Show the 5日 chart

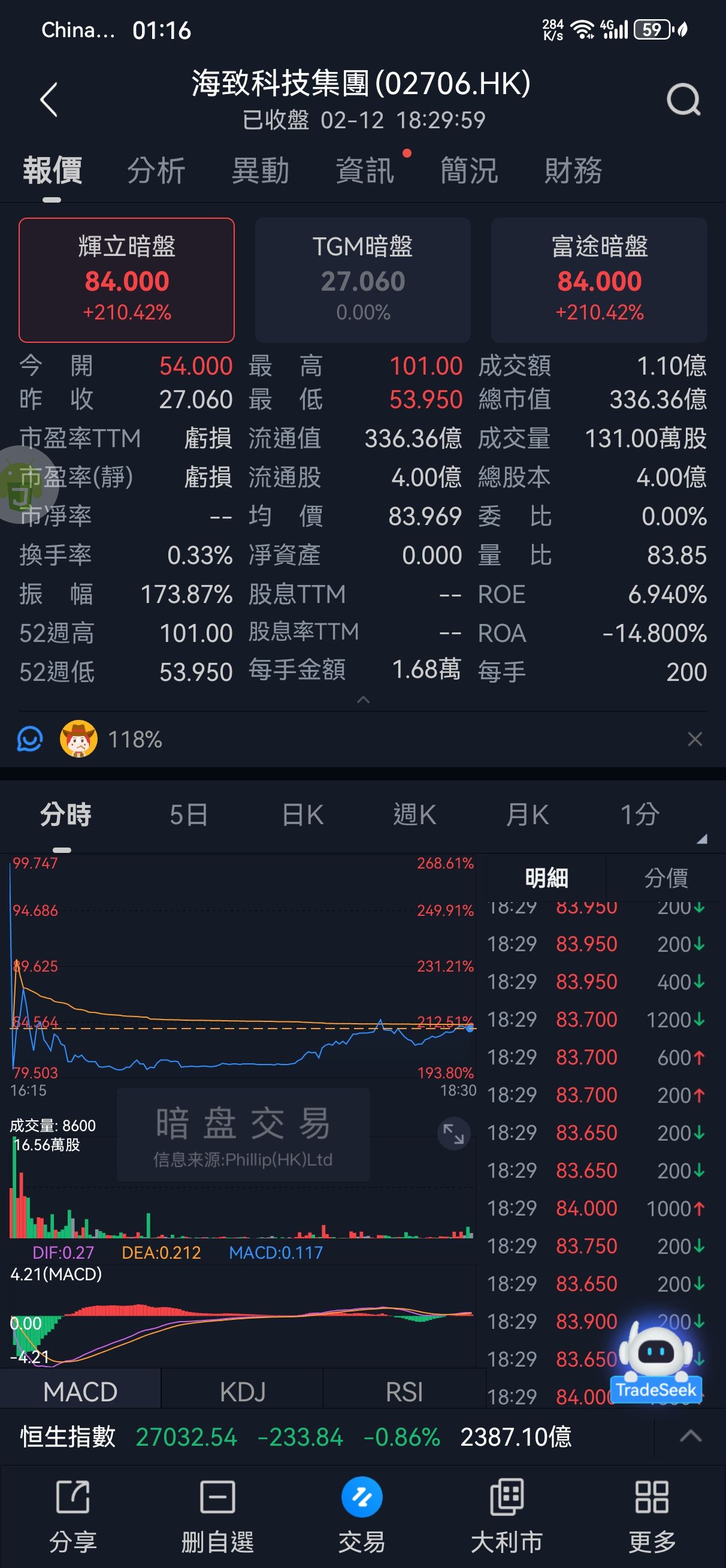[189, 815]
